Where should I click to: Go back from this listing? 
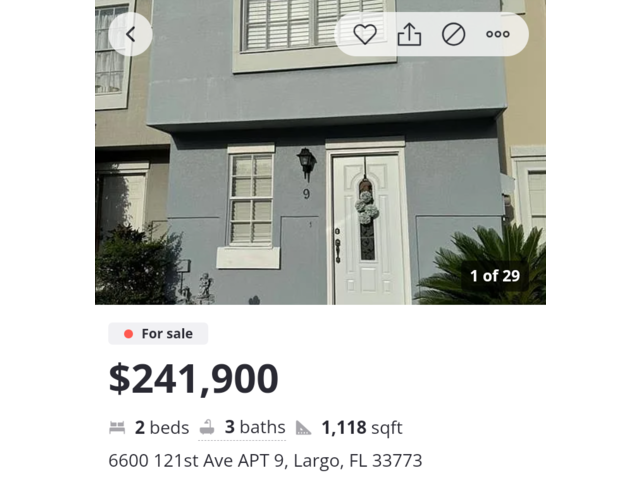click(x=130, y=34)
